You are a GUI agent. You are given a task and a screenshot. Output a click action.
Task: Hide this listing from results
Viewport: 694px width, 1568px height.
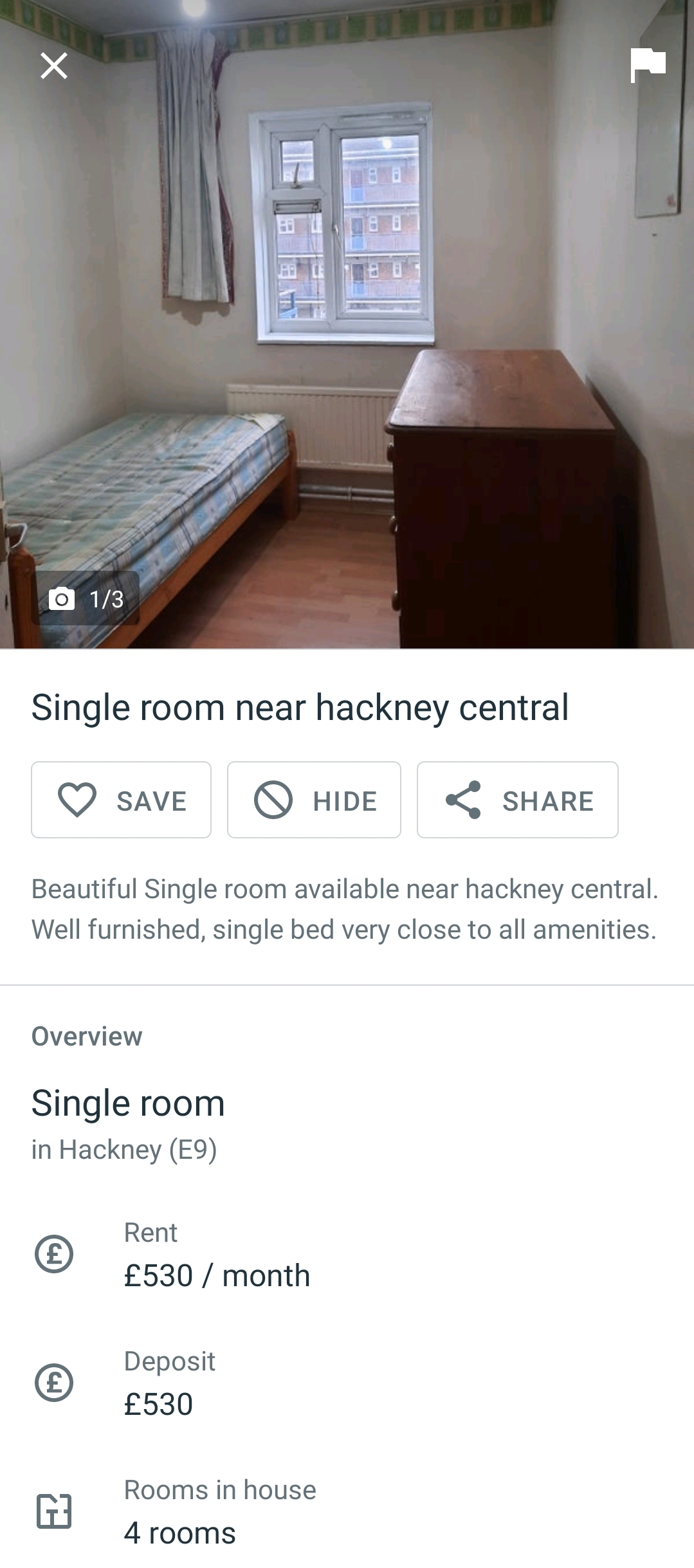click(314, 800)
